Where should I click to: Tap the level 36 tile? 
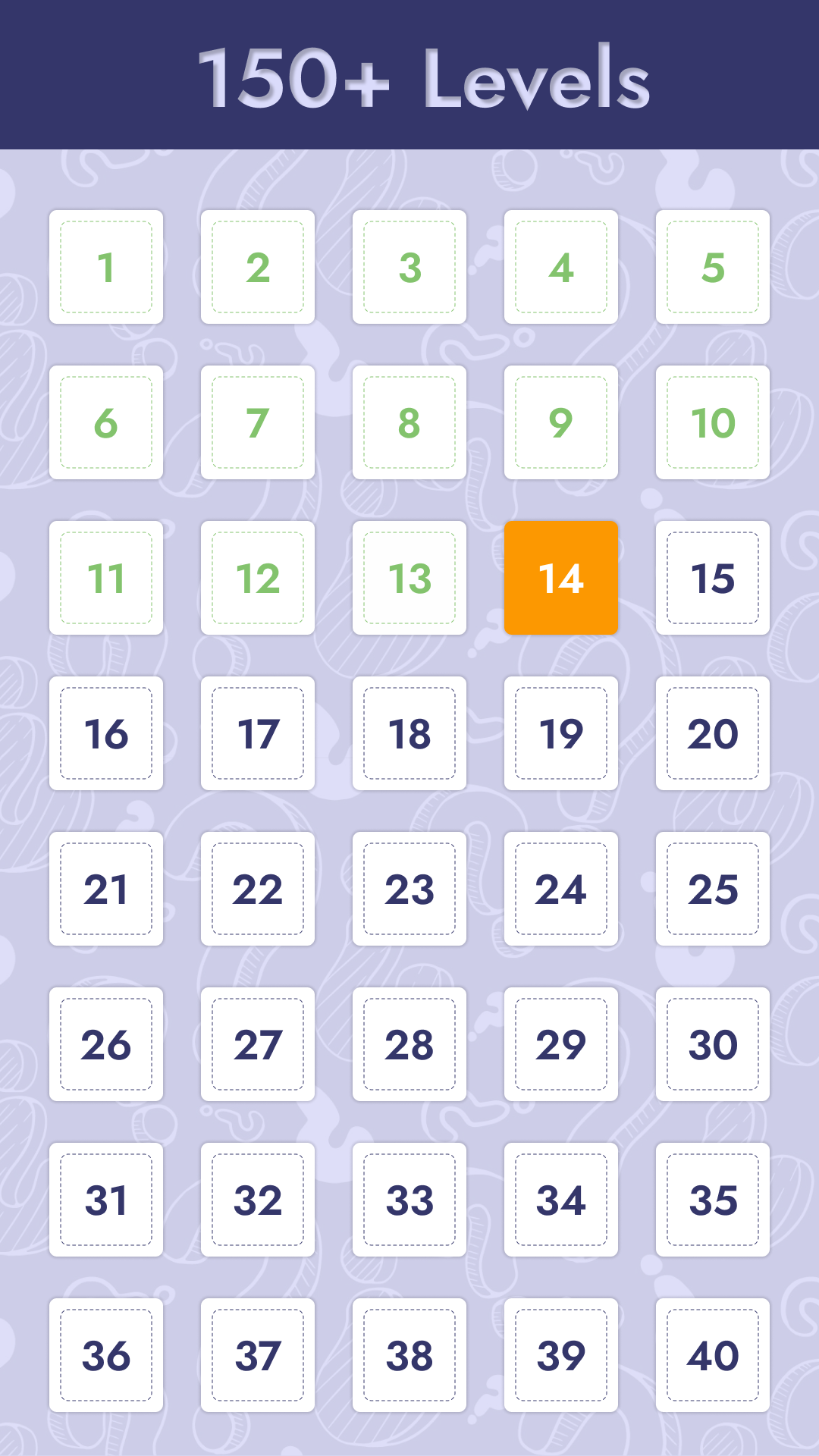point(106,1355)
